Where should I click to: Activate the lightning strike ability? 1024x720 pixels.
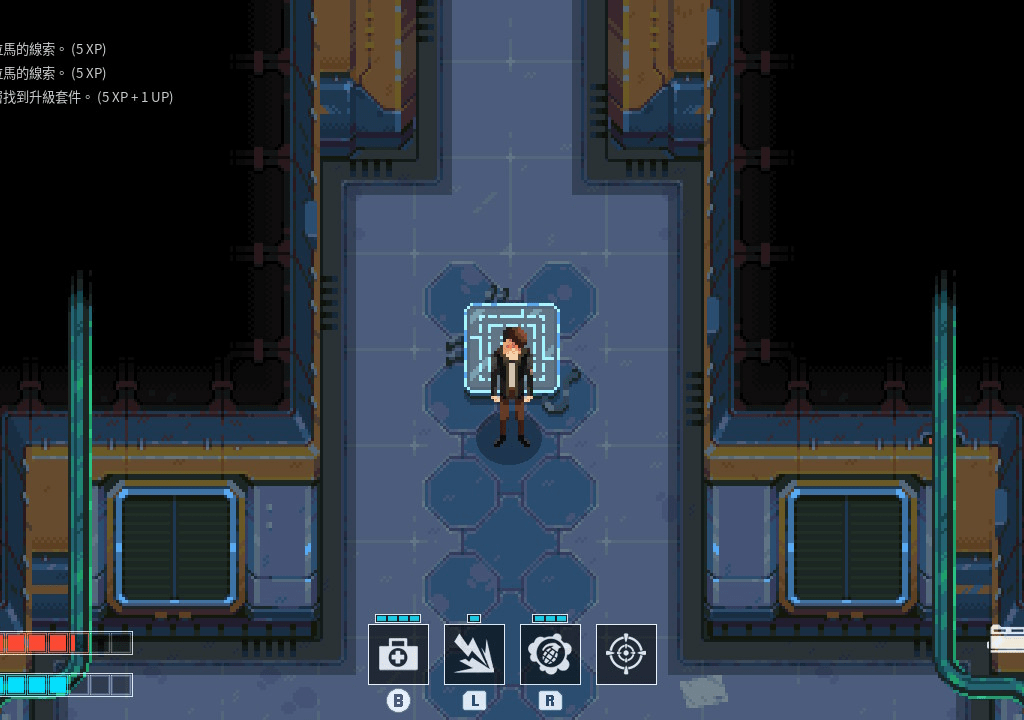pyautogui.click(x=474, y=654)
